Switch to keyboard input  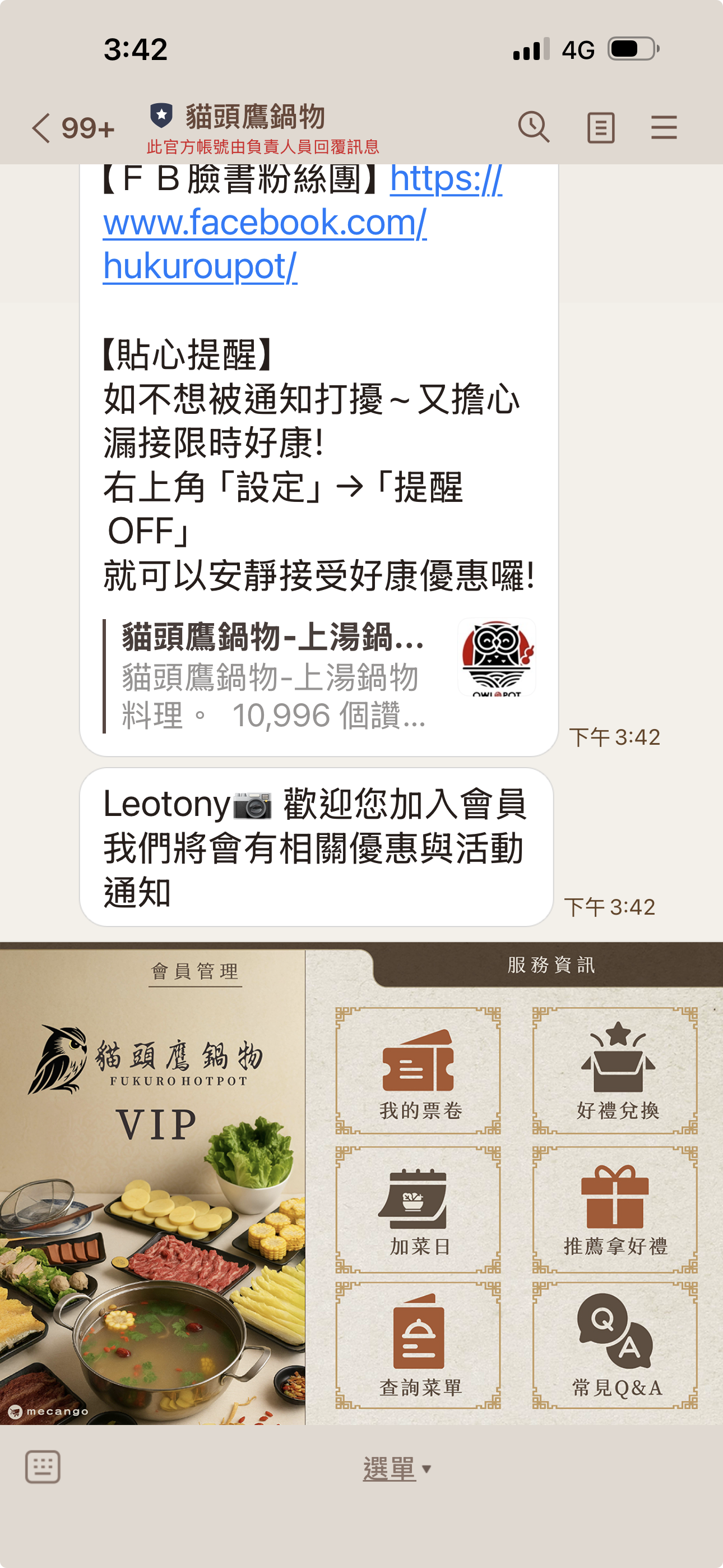(x=43, y=1468)
